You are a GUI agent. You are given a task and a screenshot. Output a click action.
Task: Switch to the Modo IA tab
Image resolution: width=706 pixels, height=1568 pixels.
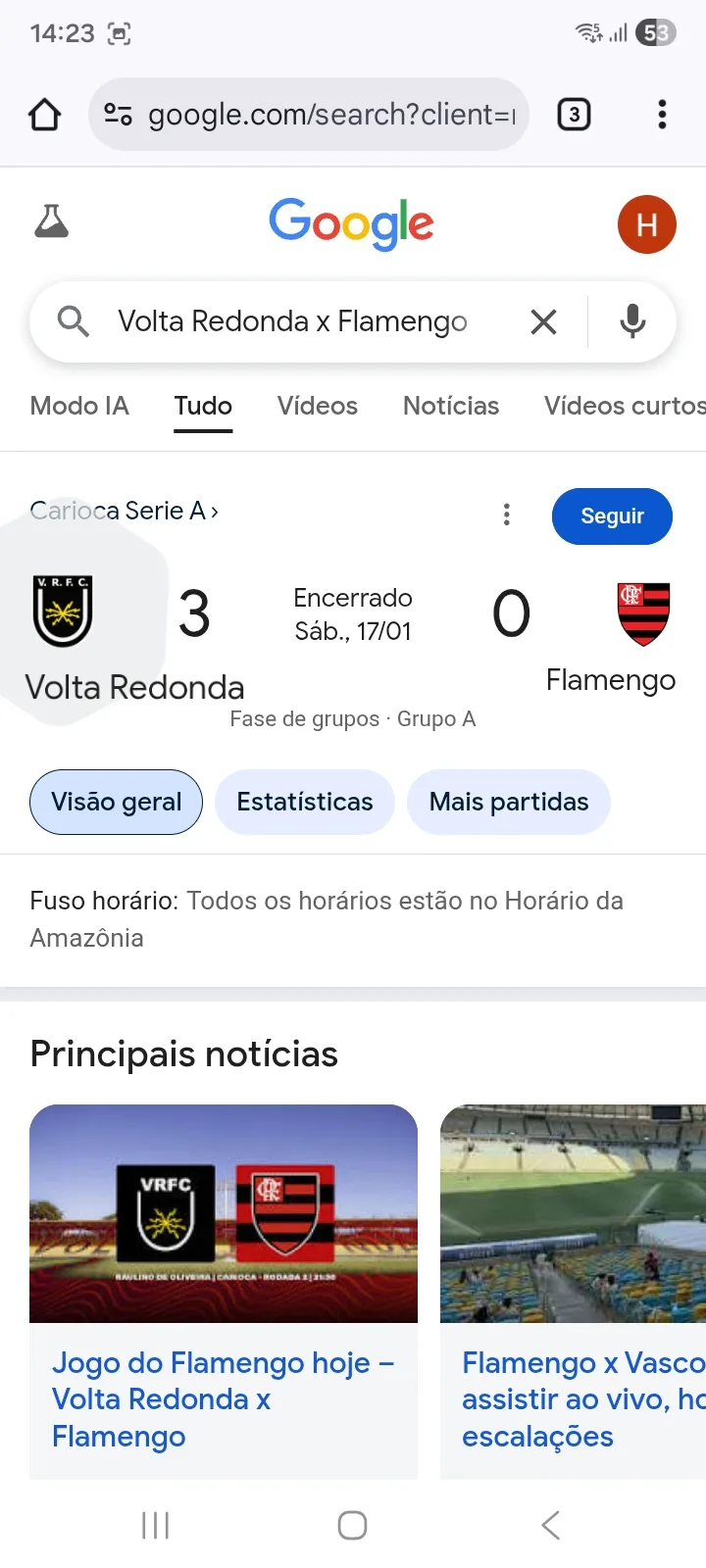click(x=79, y=406)
